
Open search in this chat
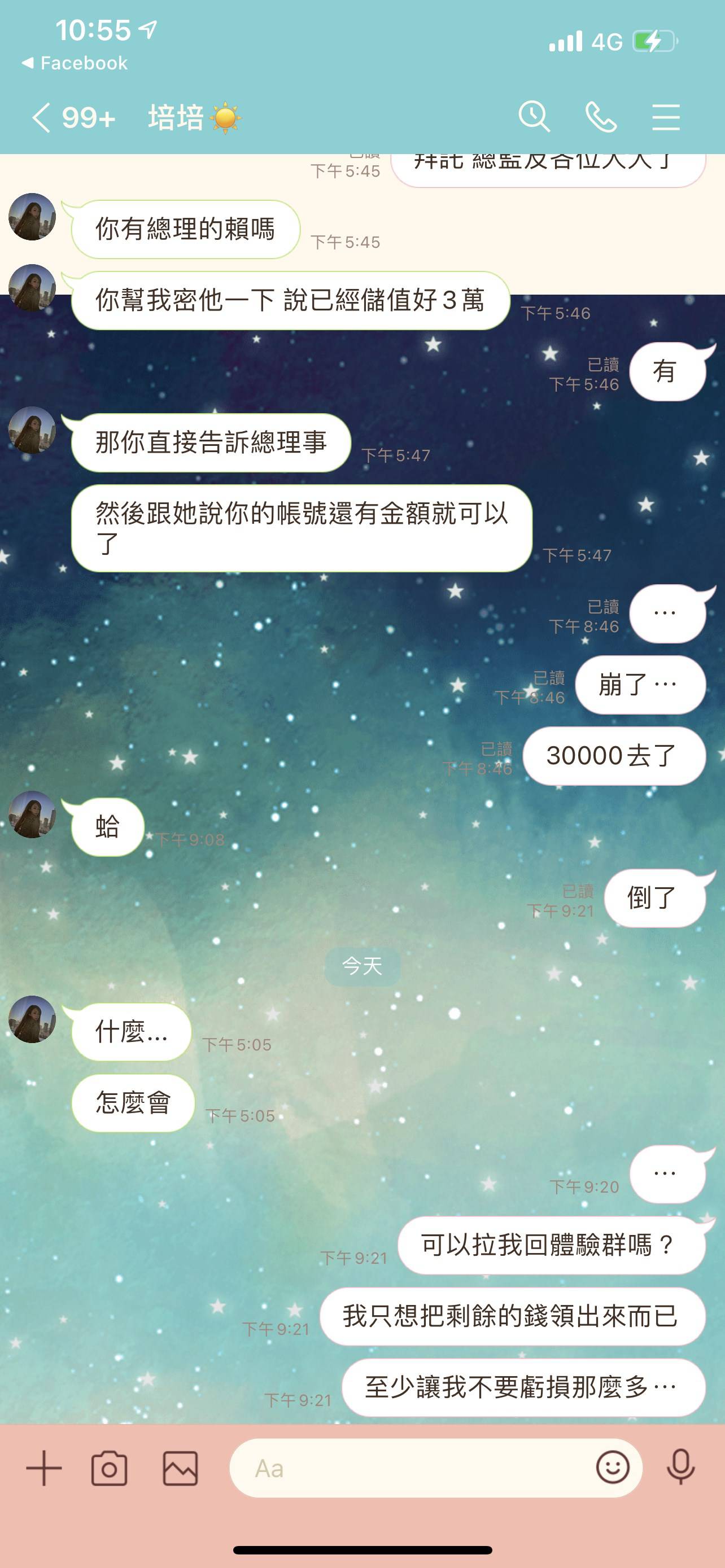534,116
